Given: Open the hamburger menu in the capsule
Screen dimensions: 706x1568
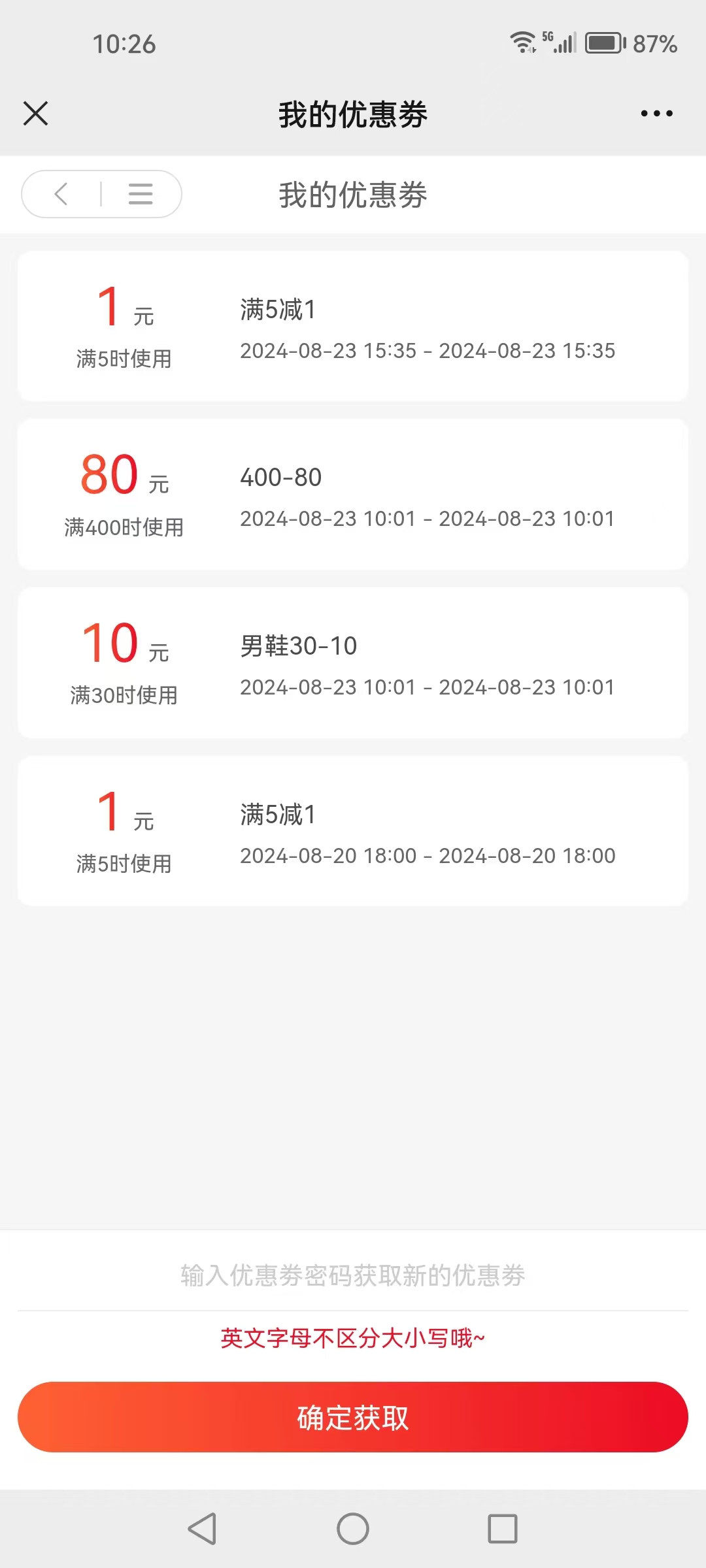Looking at the screenshot, I should click(x=141, y=194).
